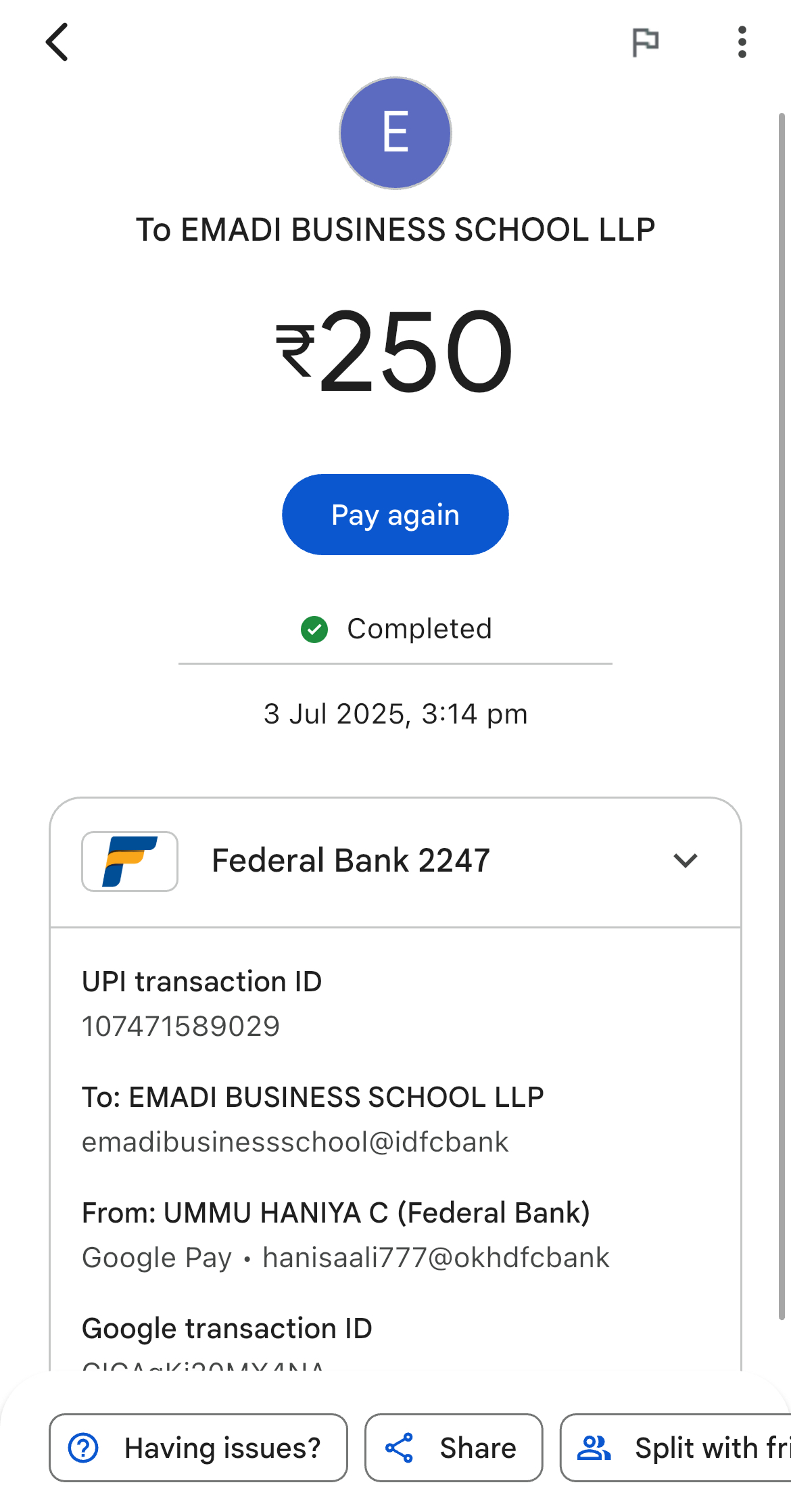
Task: Open the Having issues? help option
Action: coord(198,1448)
